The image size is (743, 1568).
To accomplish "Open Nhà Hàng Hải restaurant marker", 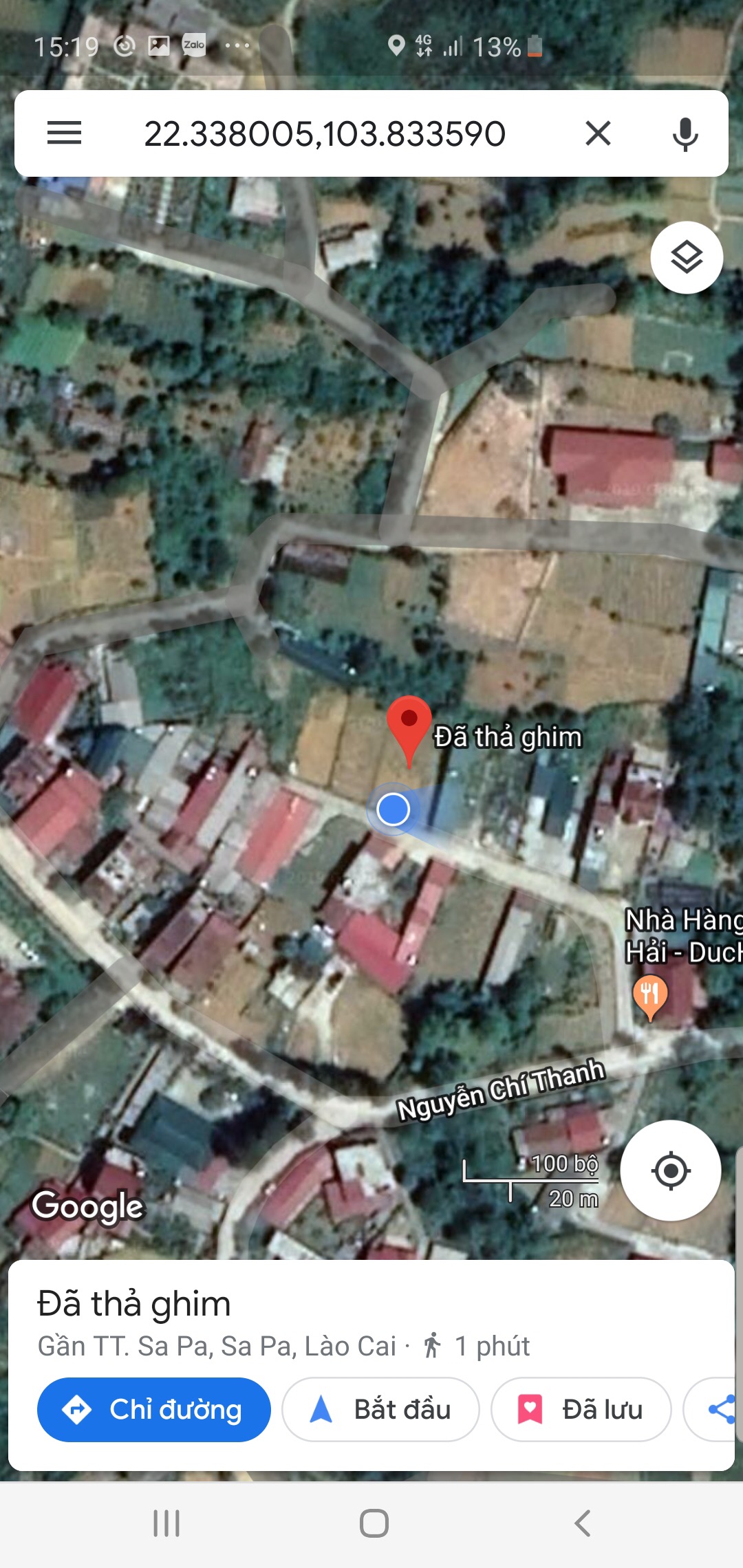I will tap(649, 996).
